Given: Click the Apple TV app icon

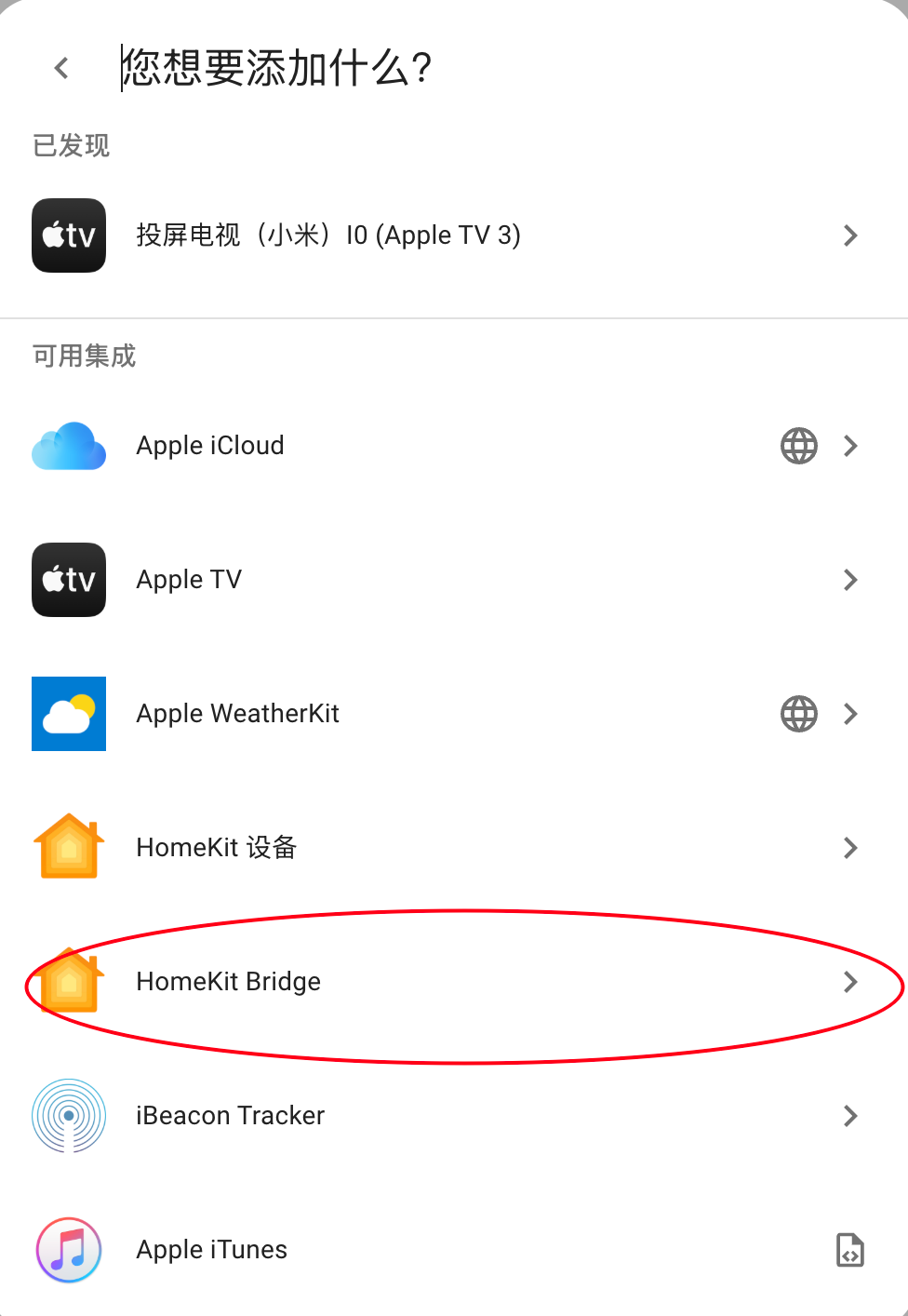Looking at the screenshot, I should pyautogui.click(x=69, y=580).
